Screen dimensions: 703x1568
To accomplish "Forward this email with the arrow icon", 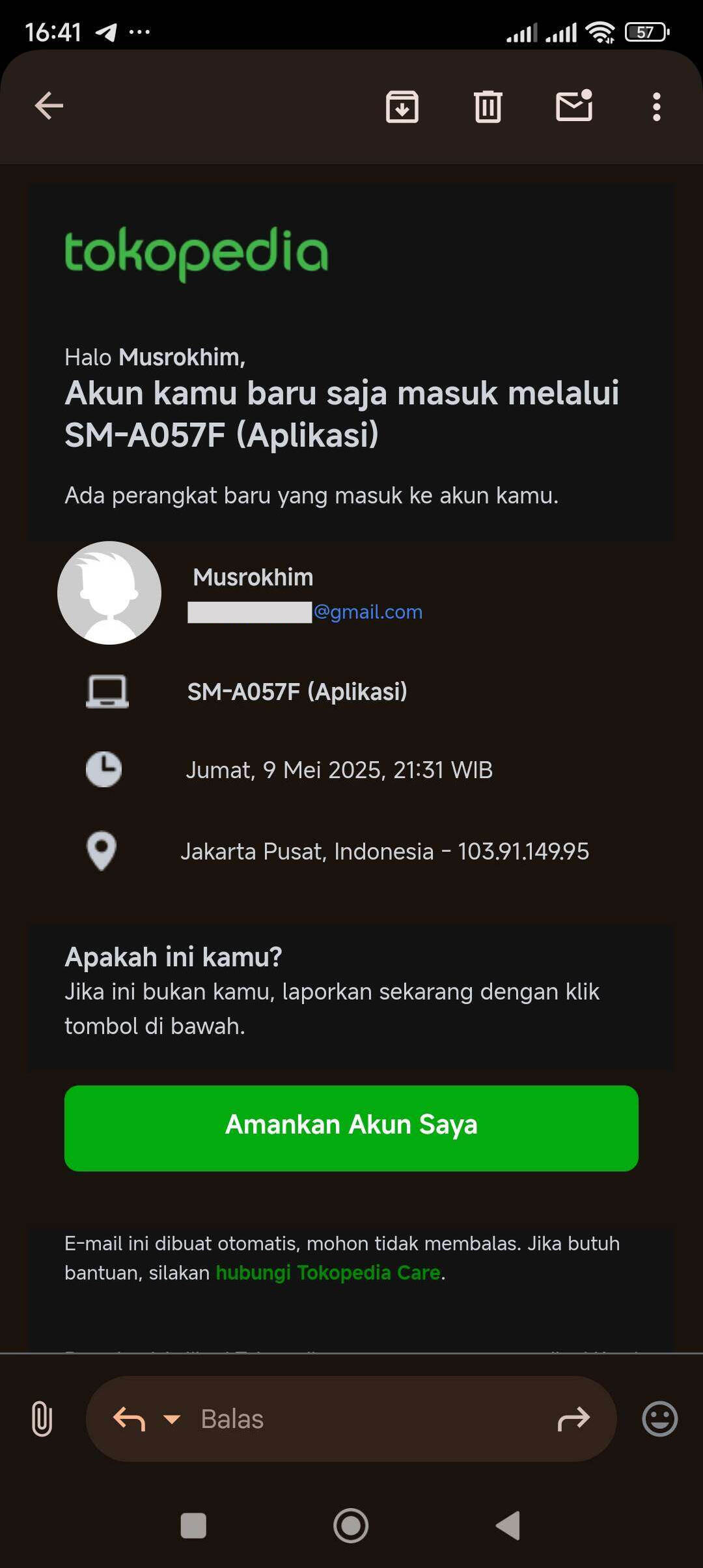I will pos(573,1419).
